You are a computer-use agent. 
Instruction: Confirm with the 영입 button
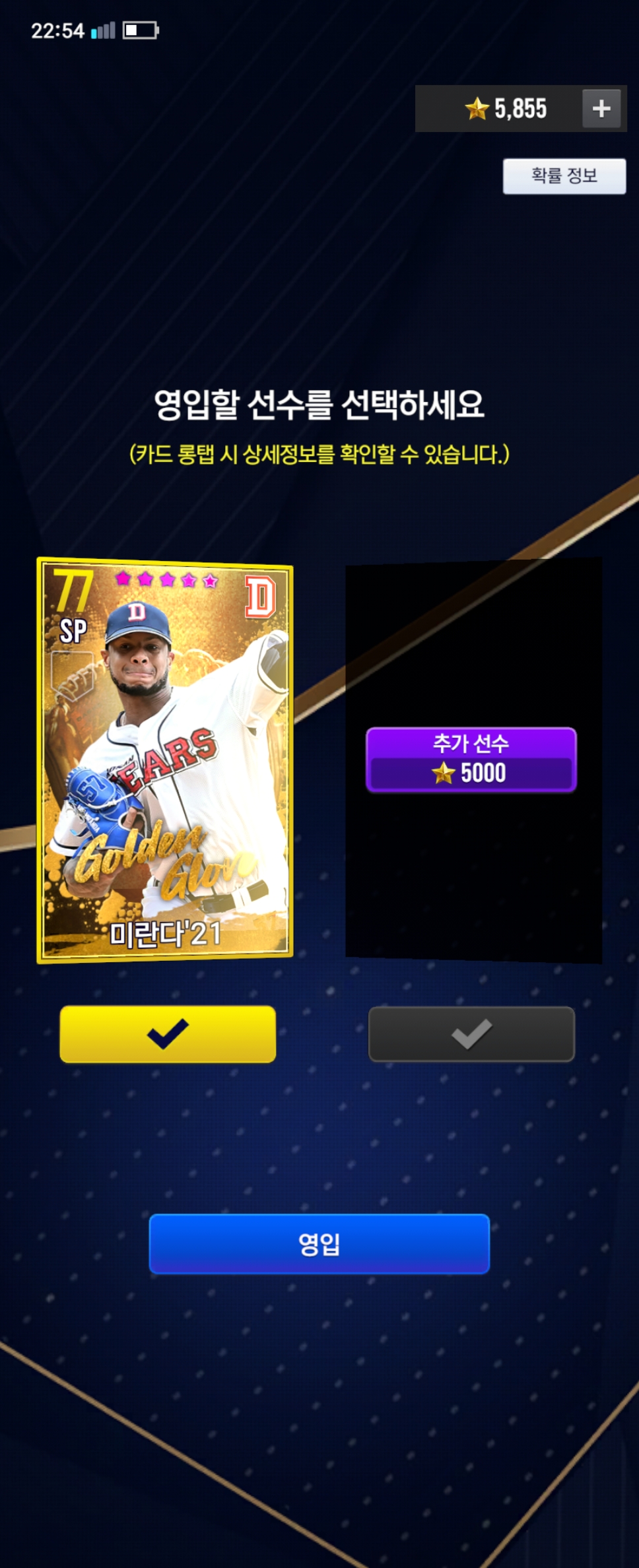(x=319, y=1243)
